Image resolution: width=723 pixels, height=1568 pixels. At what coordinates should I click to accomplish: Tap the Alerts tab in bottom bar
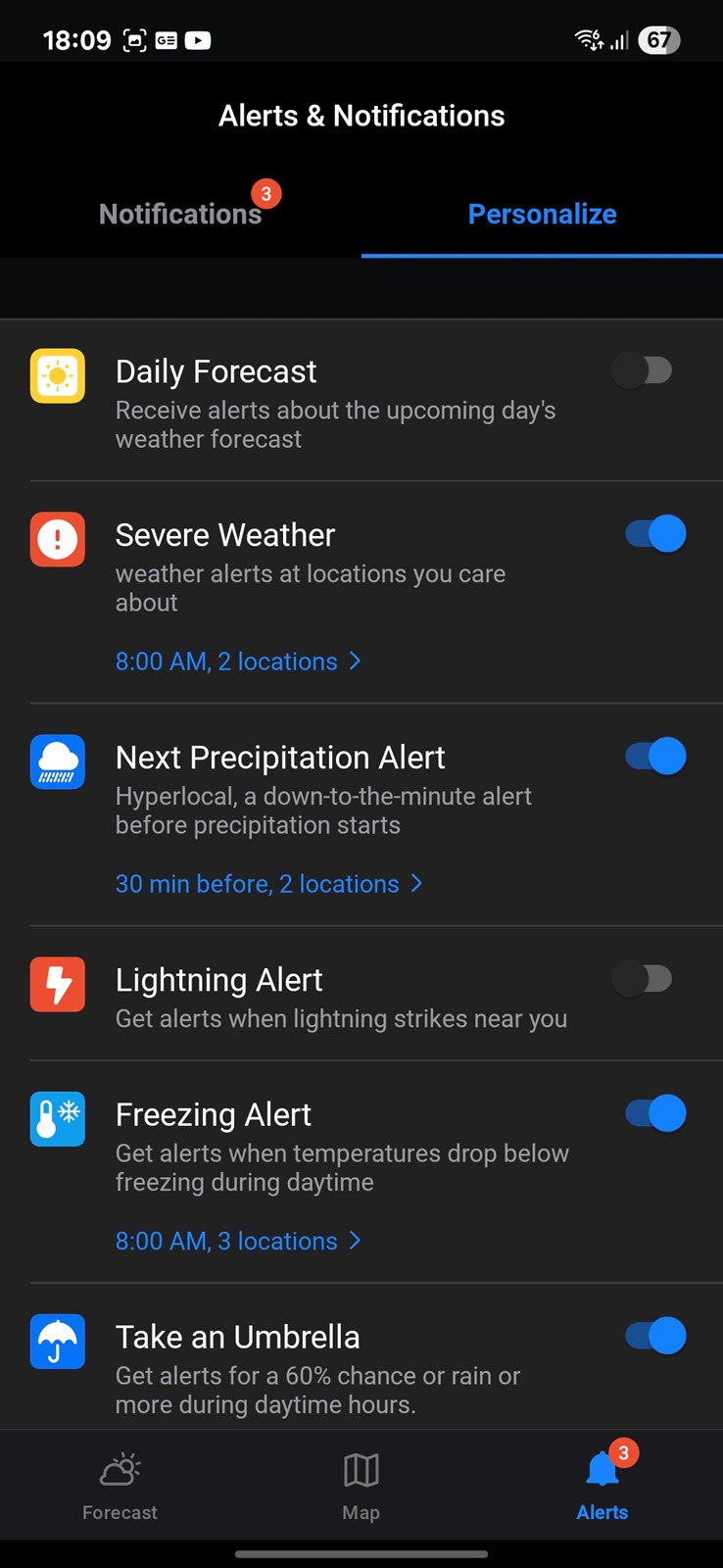[x=602, y=1486]
